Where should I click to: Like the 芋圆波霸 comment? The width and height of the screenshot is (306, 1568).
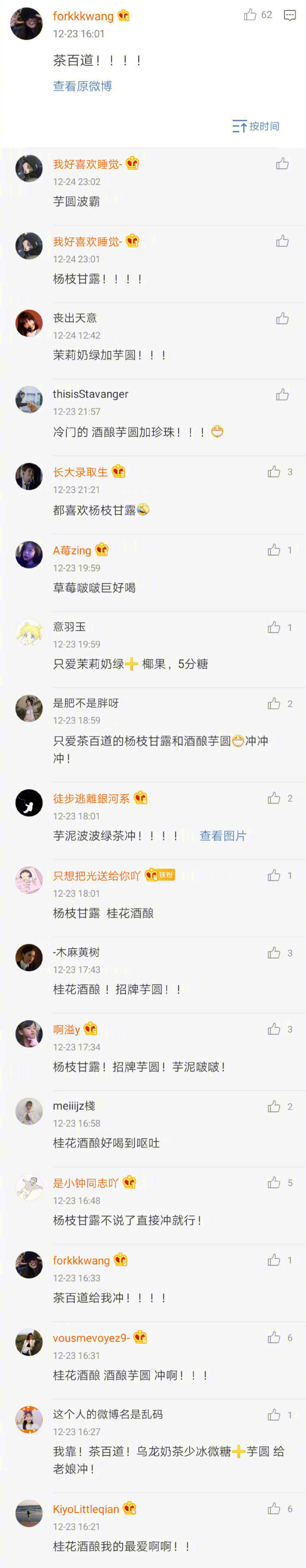click(x=282, y=164)
